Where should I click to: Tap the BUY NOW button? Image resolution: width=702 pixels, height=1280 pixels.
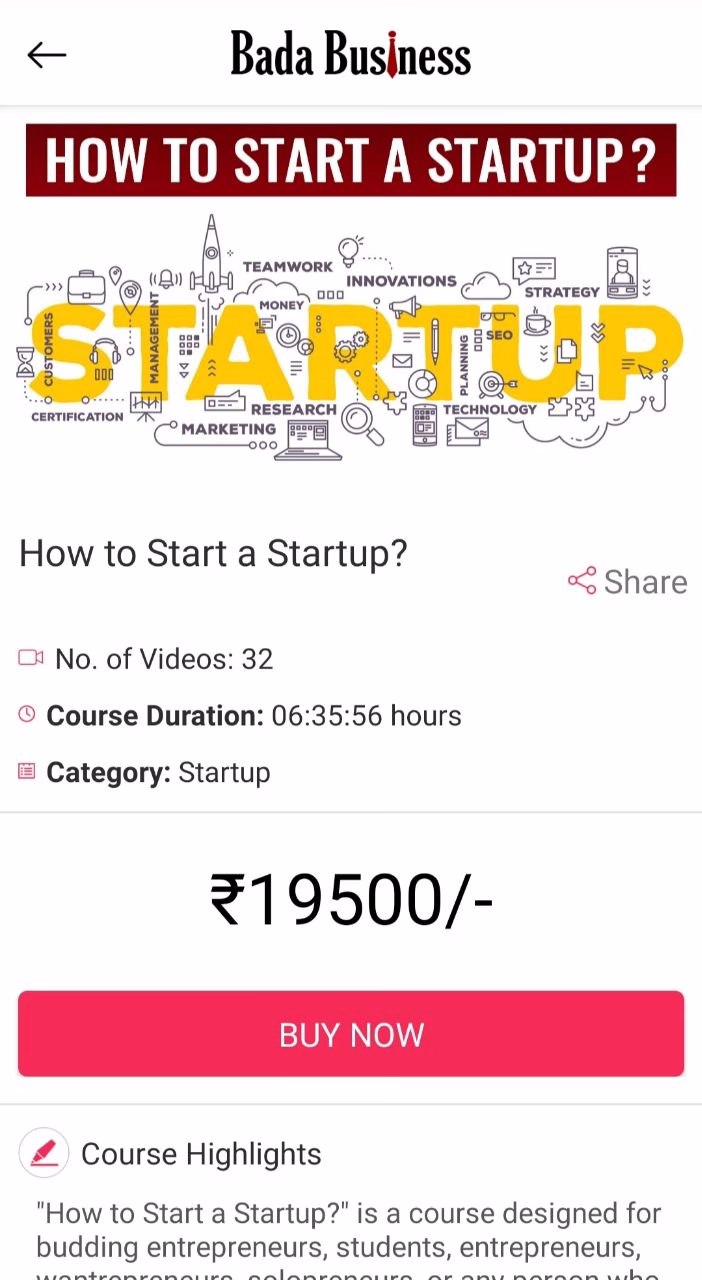(x=351, y=1034)
